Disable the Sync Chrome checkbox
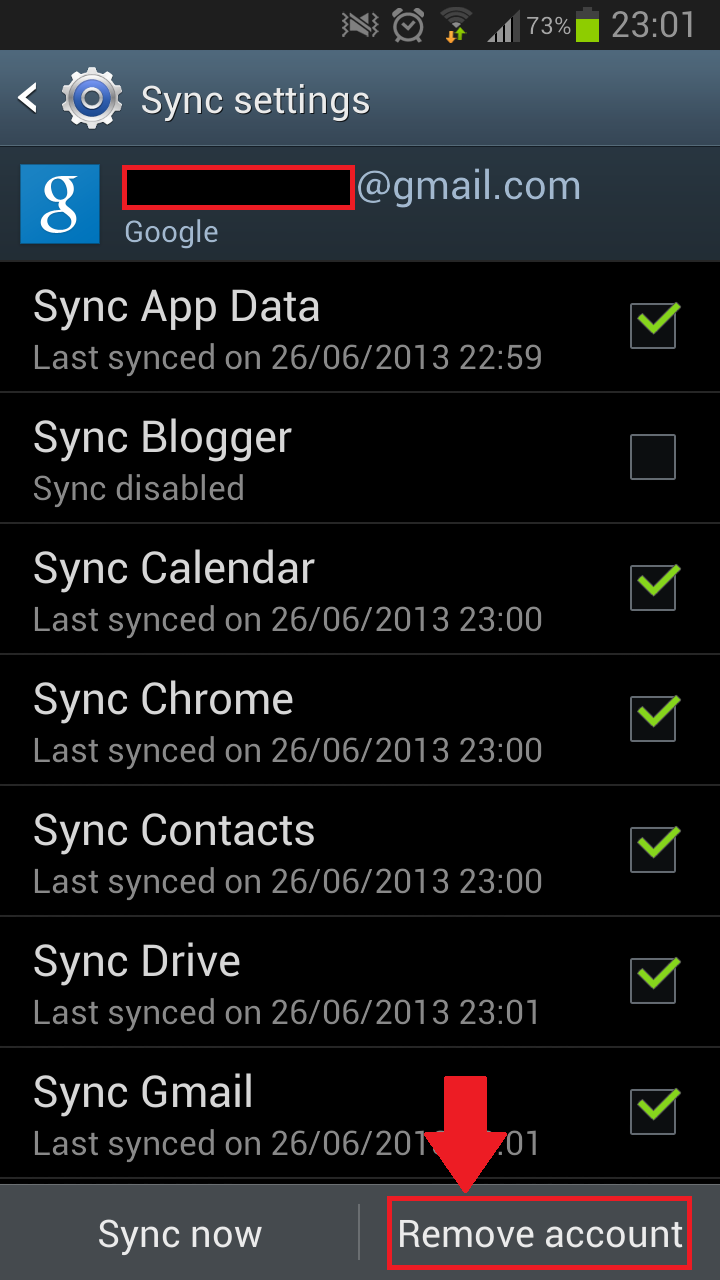This screenshot has width=720, height=1280. pos(653,718)
